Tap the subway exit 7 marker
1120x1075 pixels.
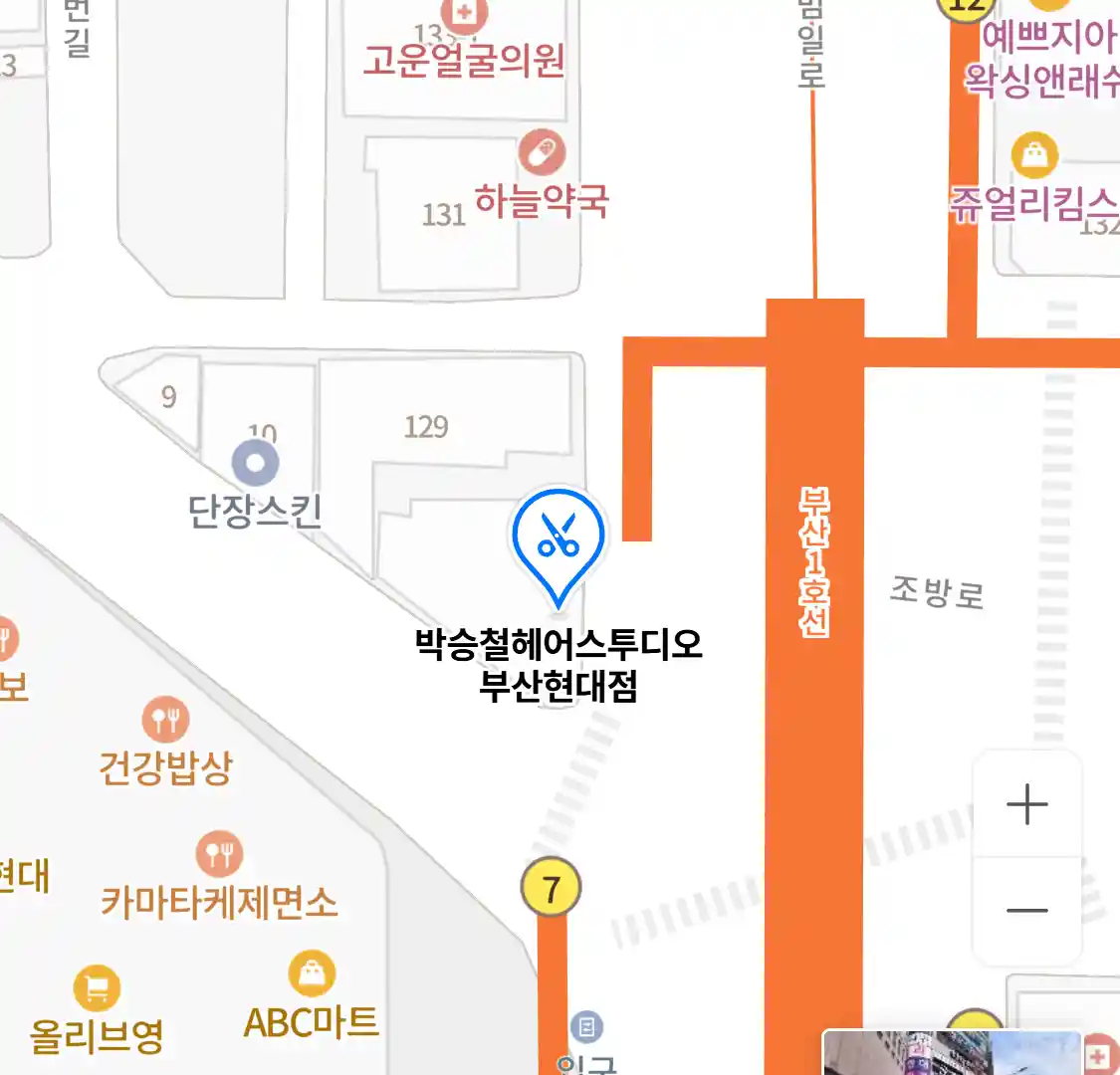point(551,888)
